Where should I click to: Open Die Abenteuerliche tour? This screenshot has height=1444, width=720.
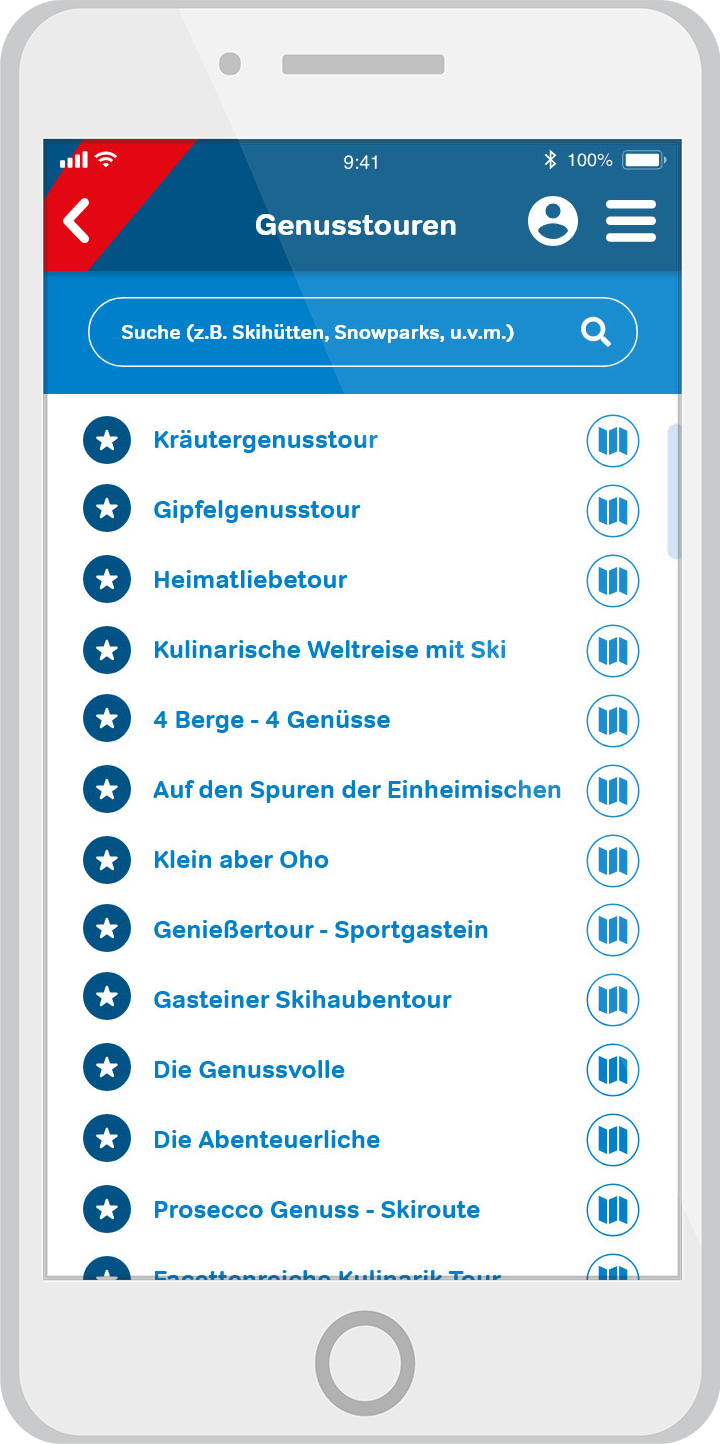266,1140
